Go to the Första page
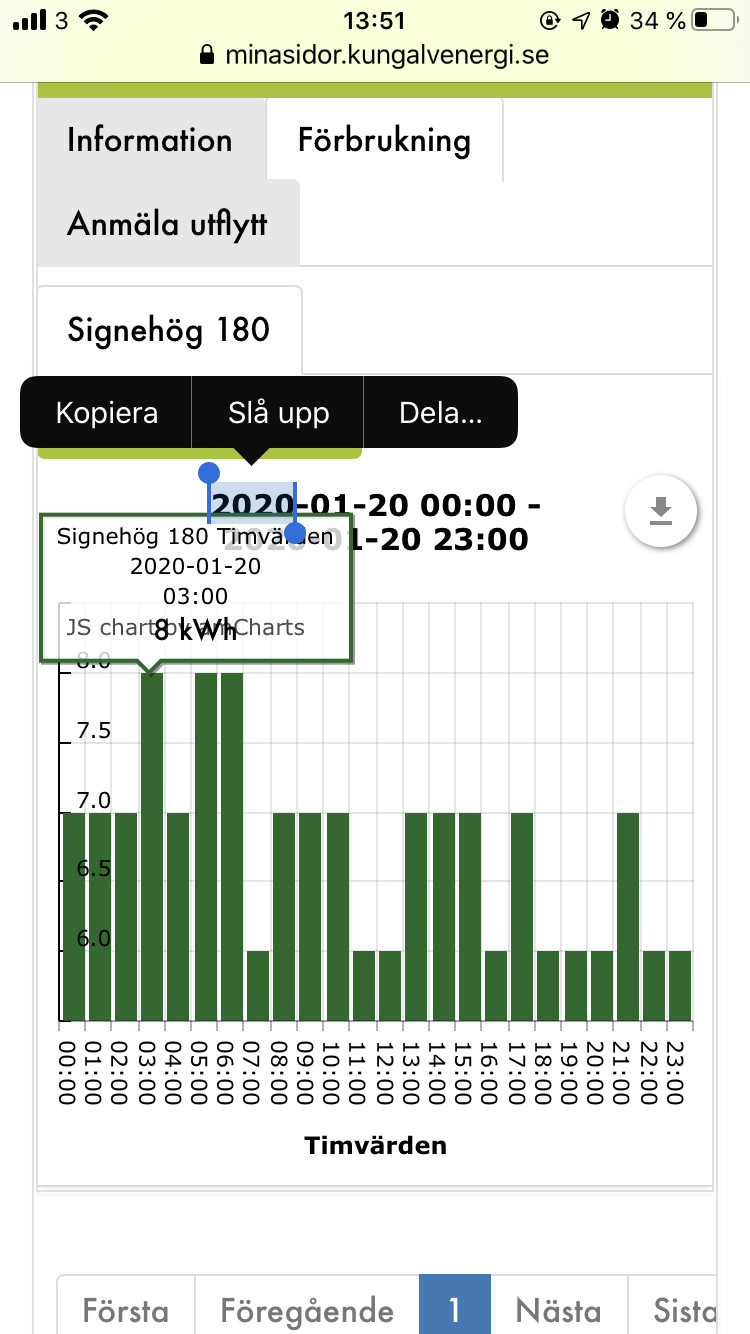750x1334 pixels. pos(126,1310)
